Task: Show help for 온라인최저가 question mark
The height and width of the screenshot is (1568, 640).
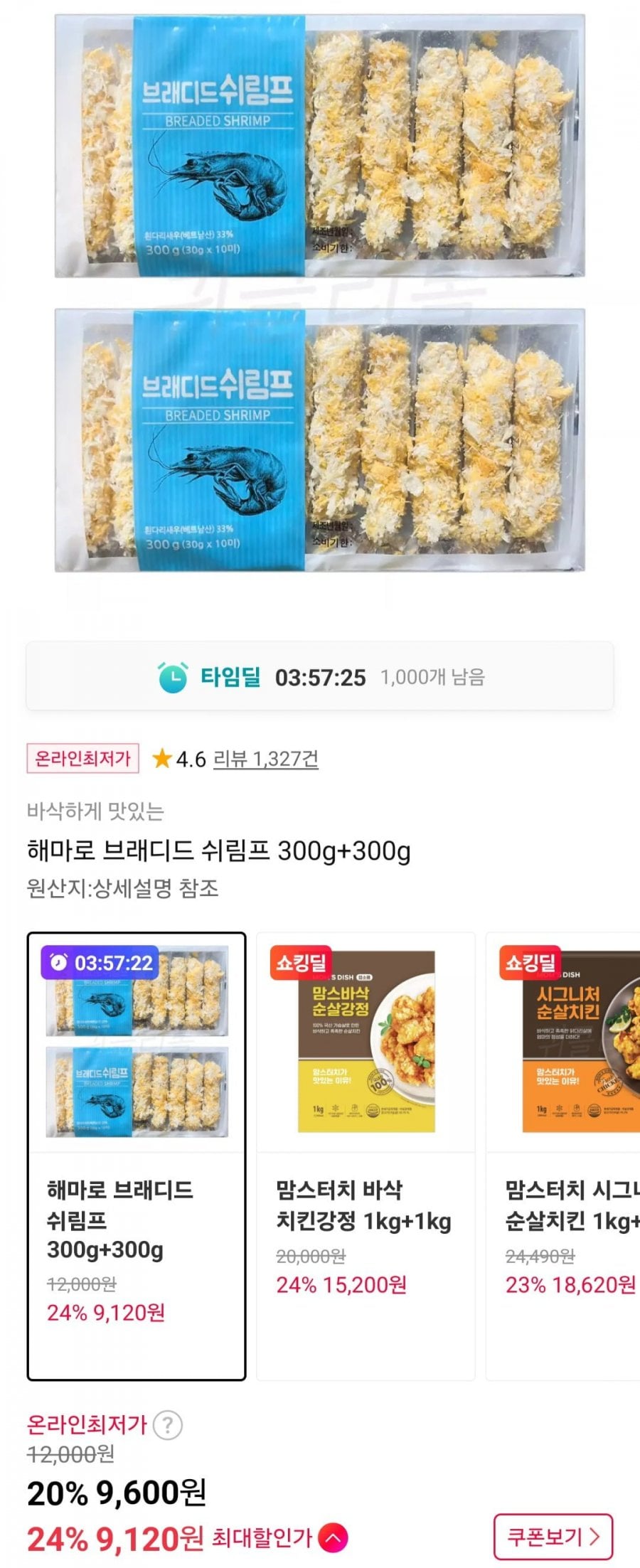Action: pos(168,1425)
